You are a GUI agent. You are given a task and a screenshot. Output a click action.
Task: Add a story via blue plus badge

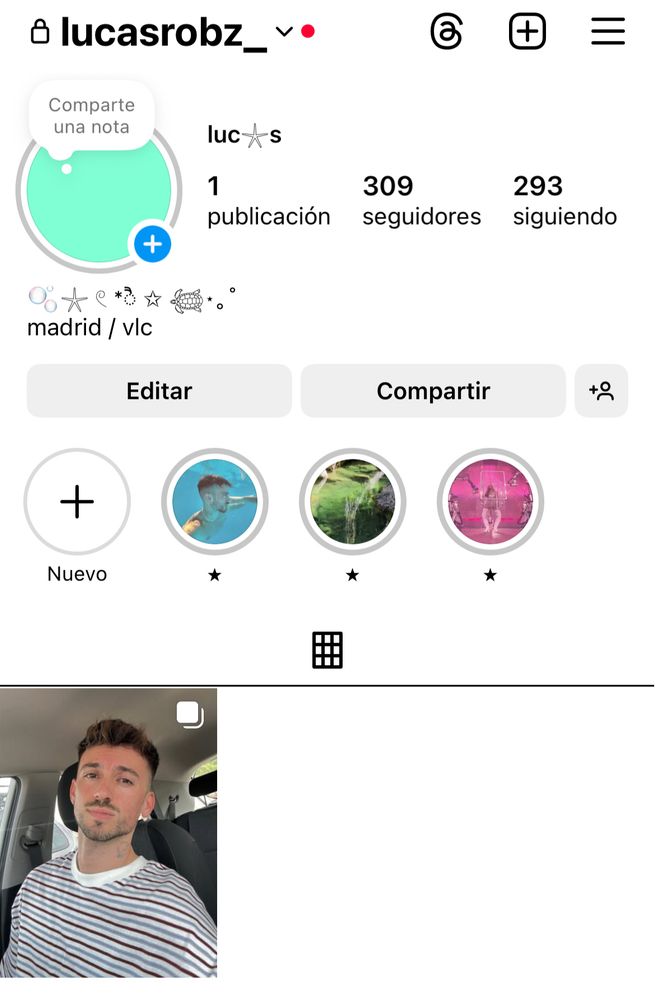[x=152, y=243]
